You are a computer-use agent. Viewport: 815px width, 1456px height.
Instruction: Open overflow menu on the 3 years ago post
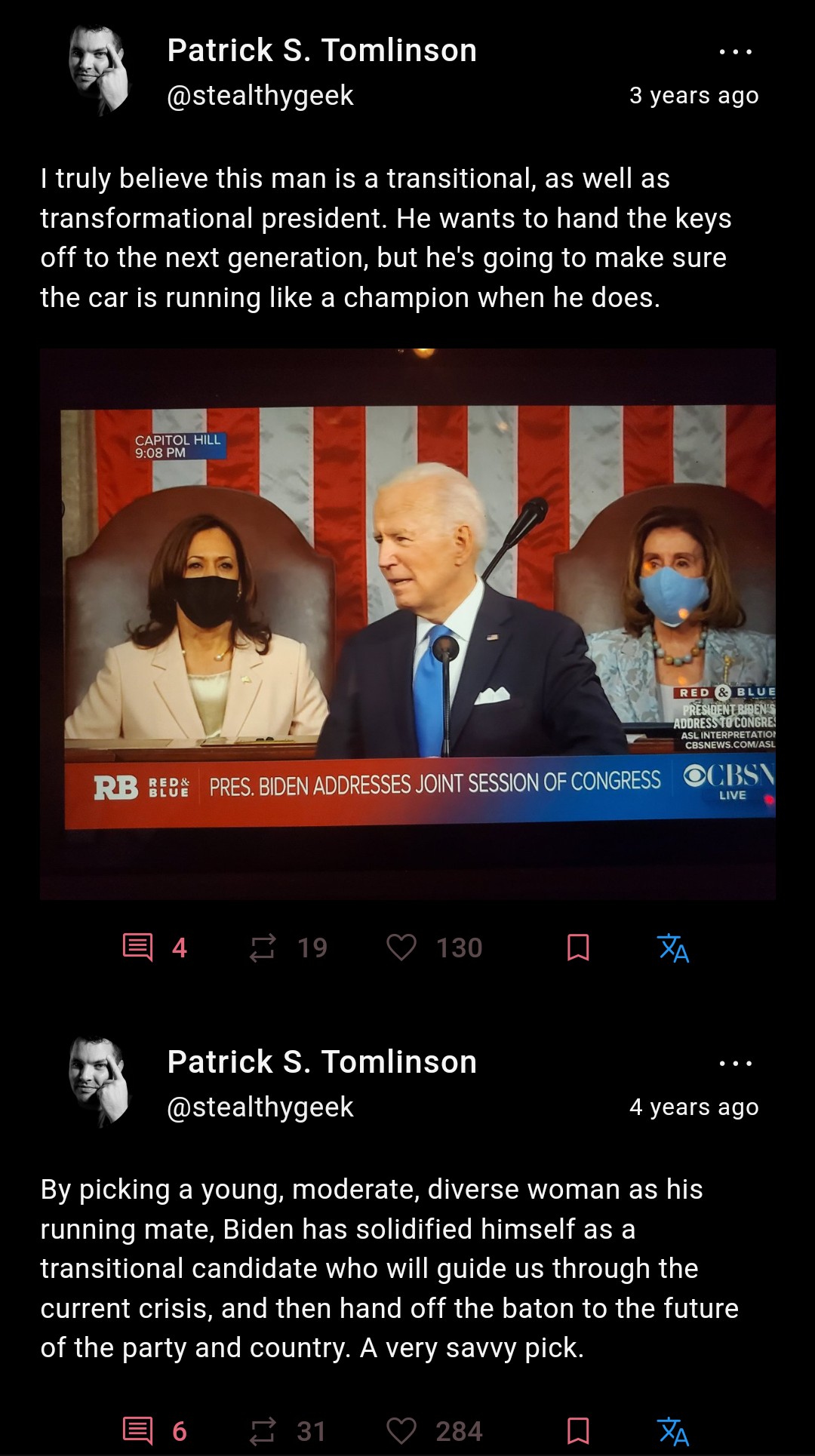tap(736, 52)
